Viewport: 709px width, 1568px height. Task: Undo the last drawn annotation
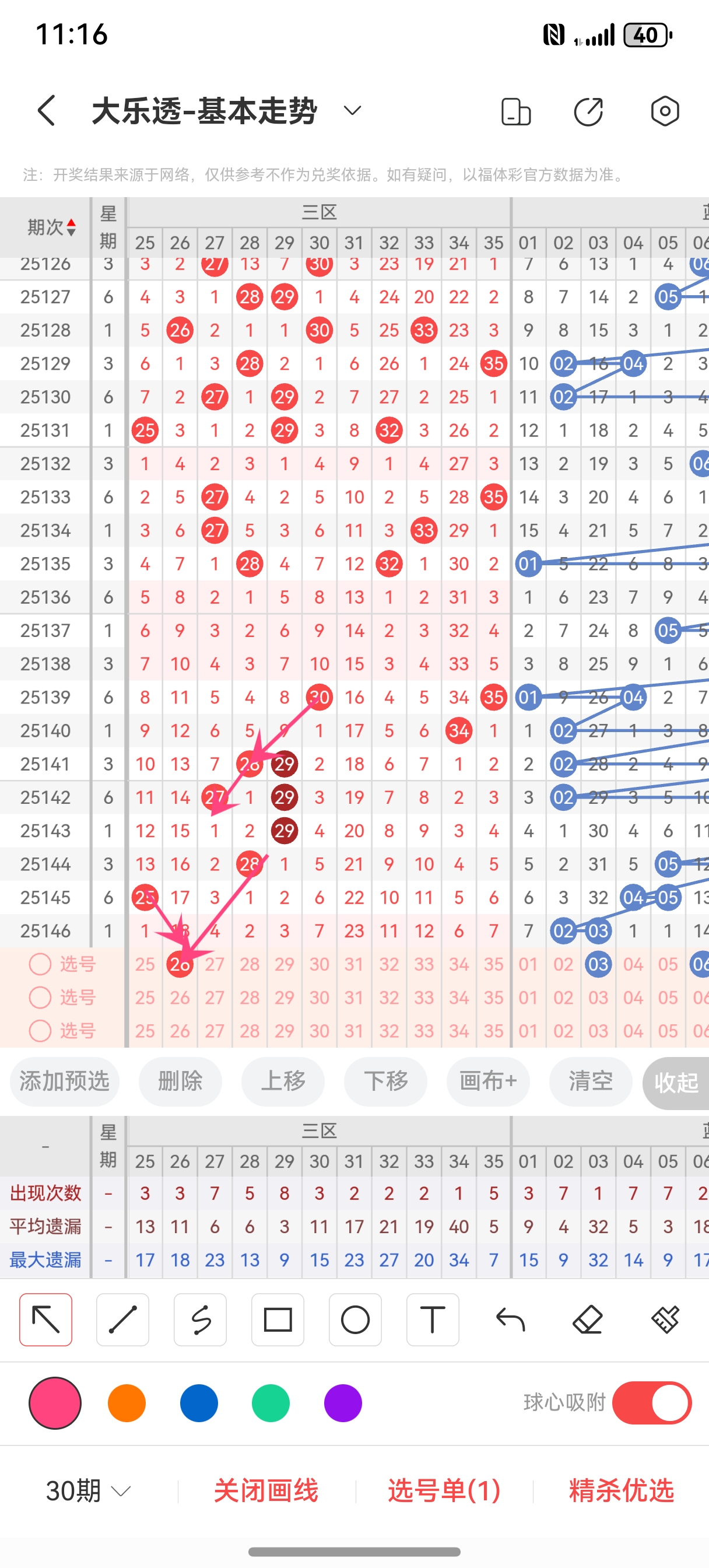coord(511,1319)
